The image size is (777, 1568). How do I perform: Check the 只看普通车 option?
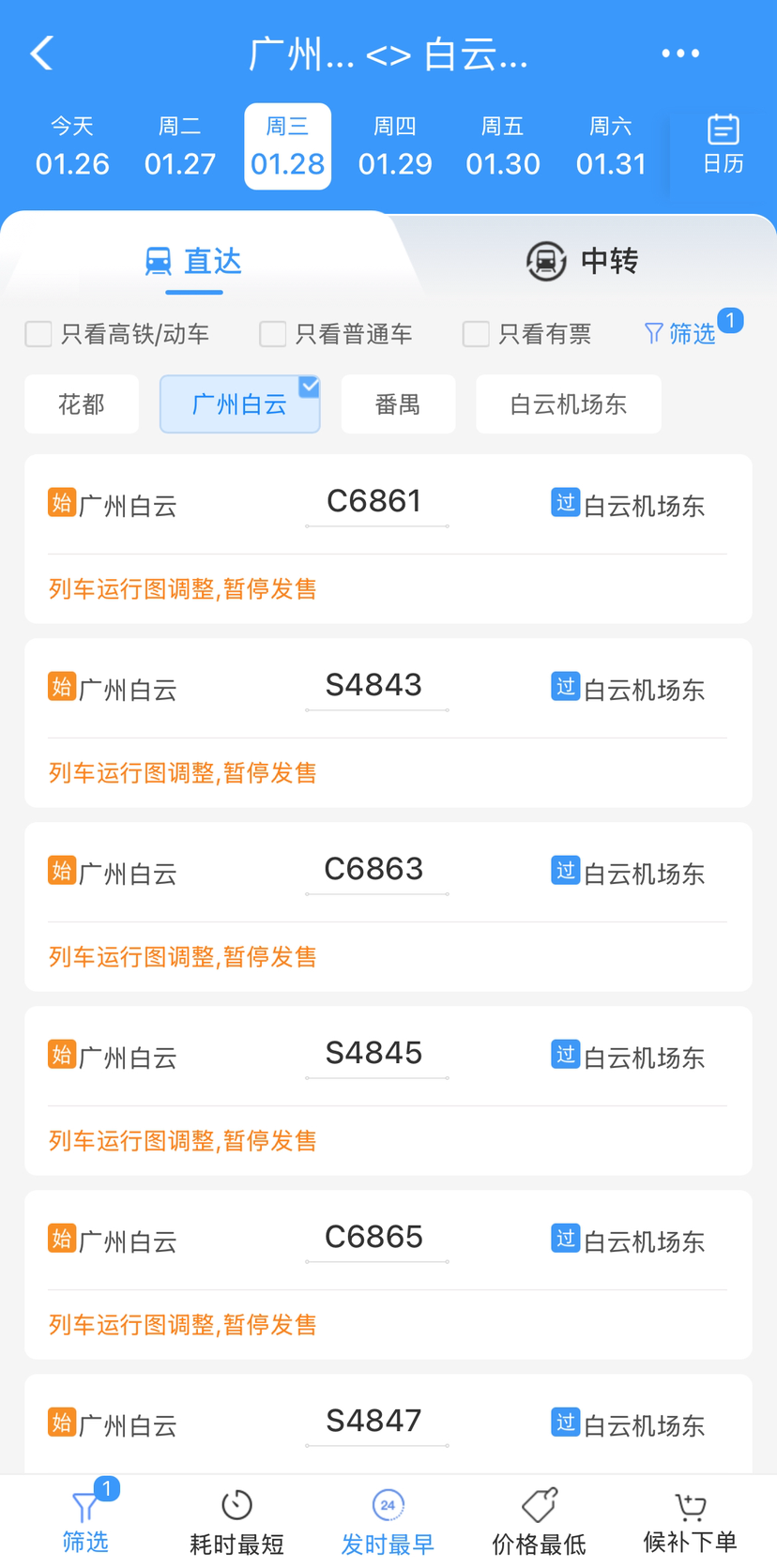(271, 333)
